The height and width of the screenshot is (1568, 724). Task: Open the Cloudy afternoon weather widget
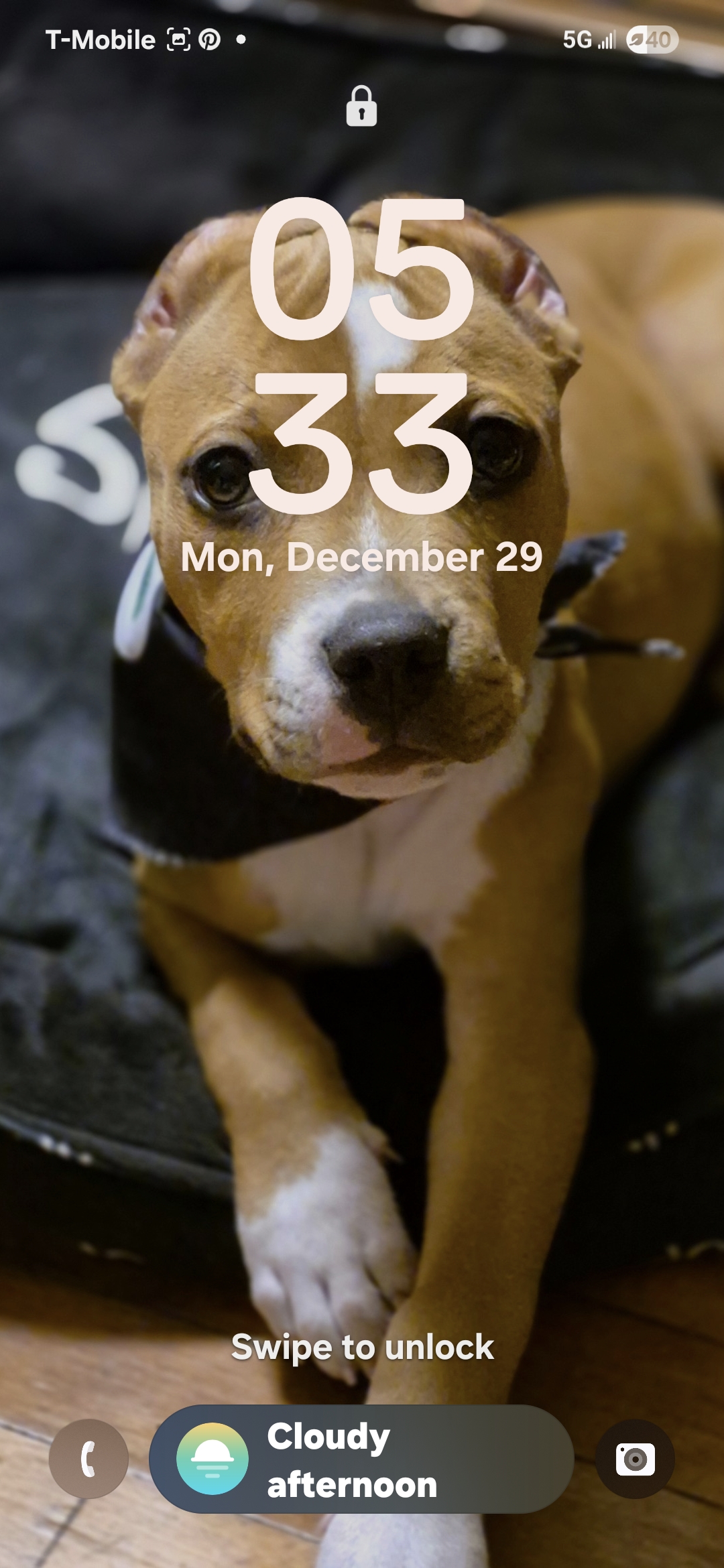click(361, 1459)
